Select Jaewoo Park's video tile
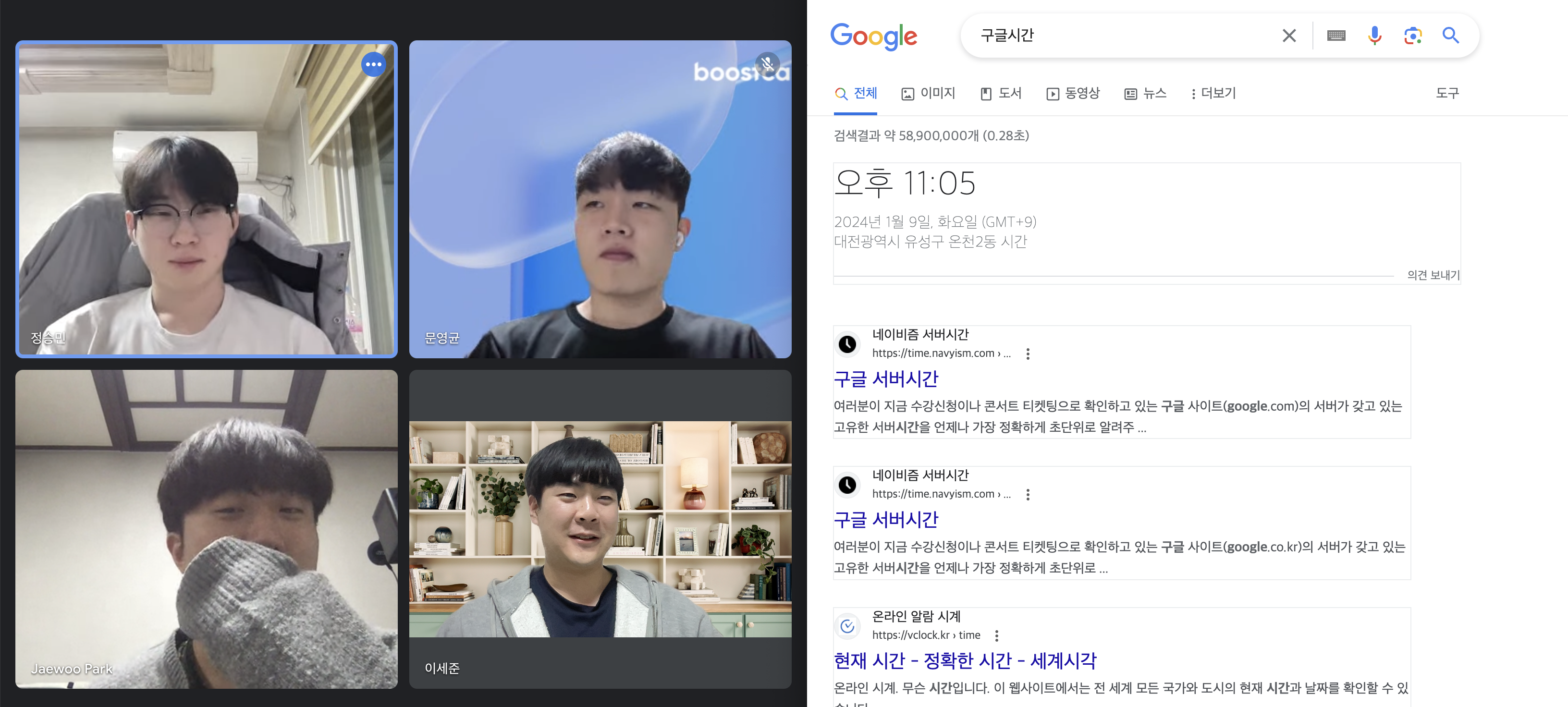The height and width of the screenshot is (707, 1568). [207, 529]
